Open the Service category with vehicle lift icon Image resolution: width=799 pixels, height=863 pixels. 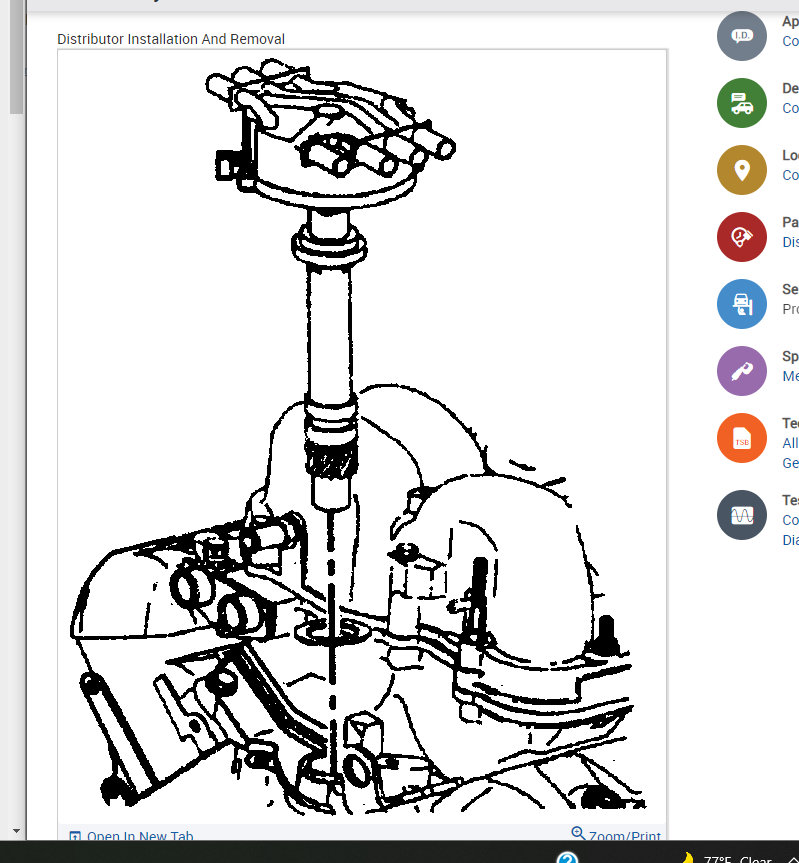click(742, 304)
